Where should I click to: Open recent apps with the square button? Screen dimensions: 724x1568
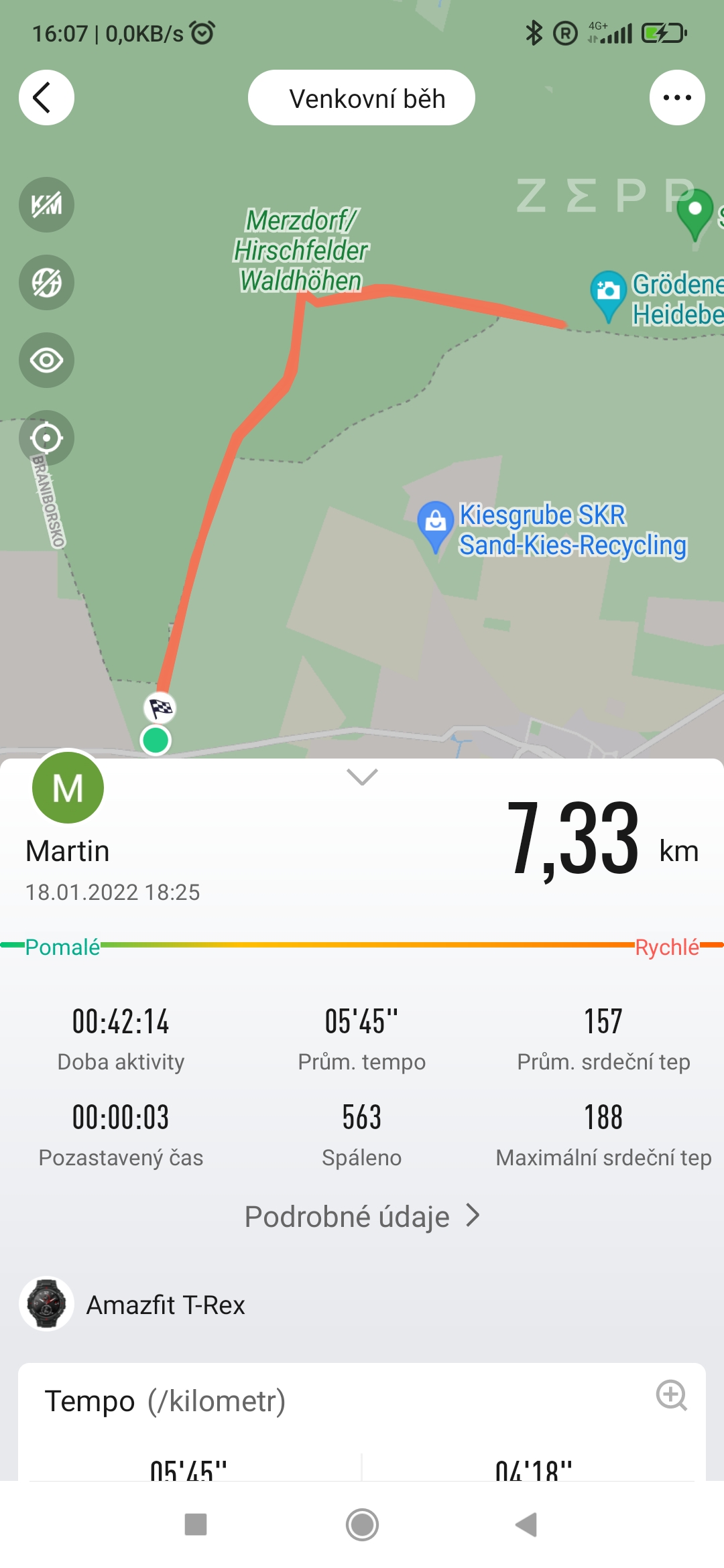click(196, 1524)
